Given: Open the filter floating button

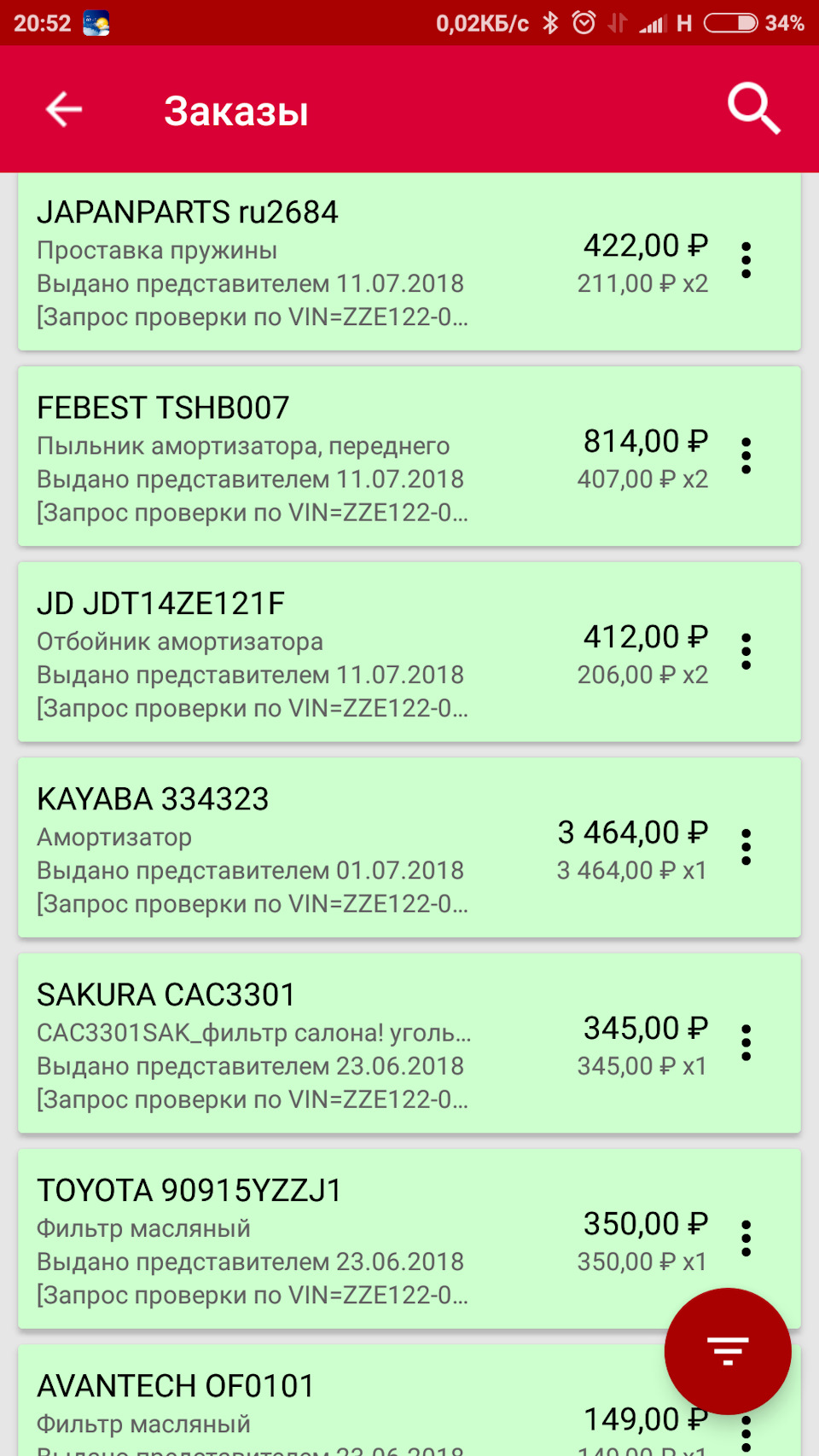Looking at the screenshot, I should [x=728, y=1351].
